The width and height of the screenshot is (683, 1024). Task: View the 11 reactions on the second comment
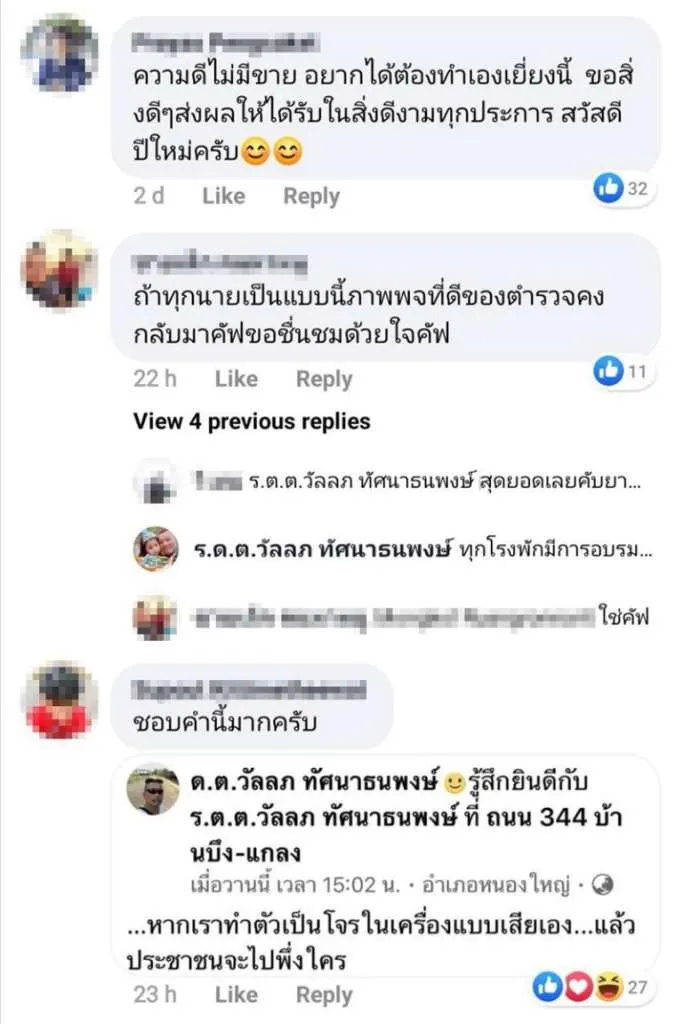click(623, 372)
